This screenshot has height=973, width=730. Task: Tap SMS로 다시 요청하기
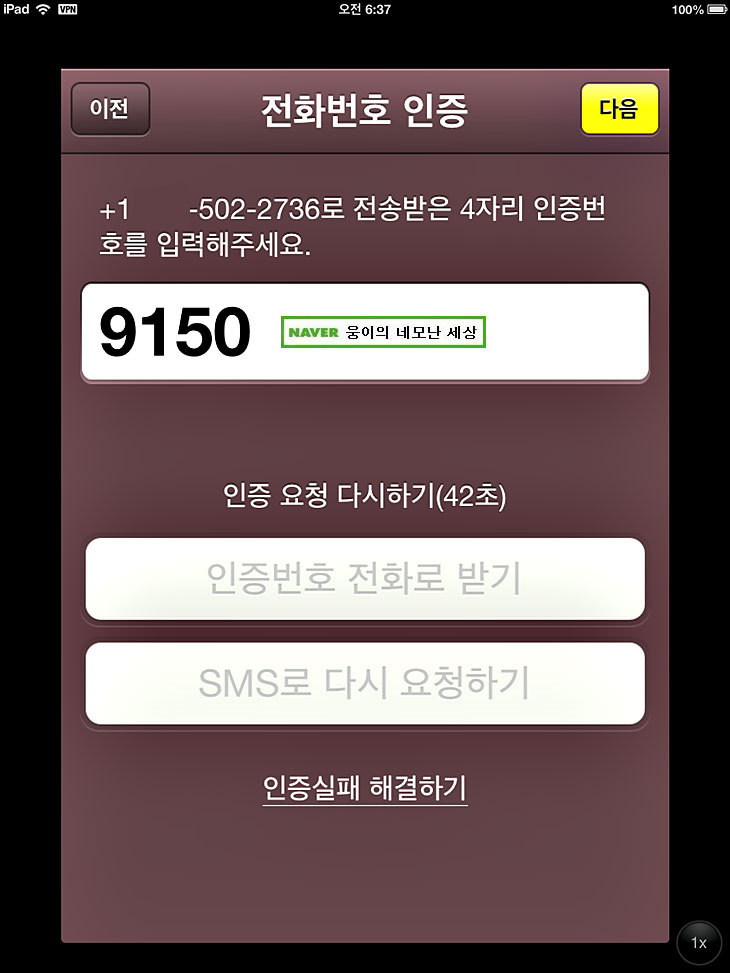click(365, 683)
